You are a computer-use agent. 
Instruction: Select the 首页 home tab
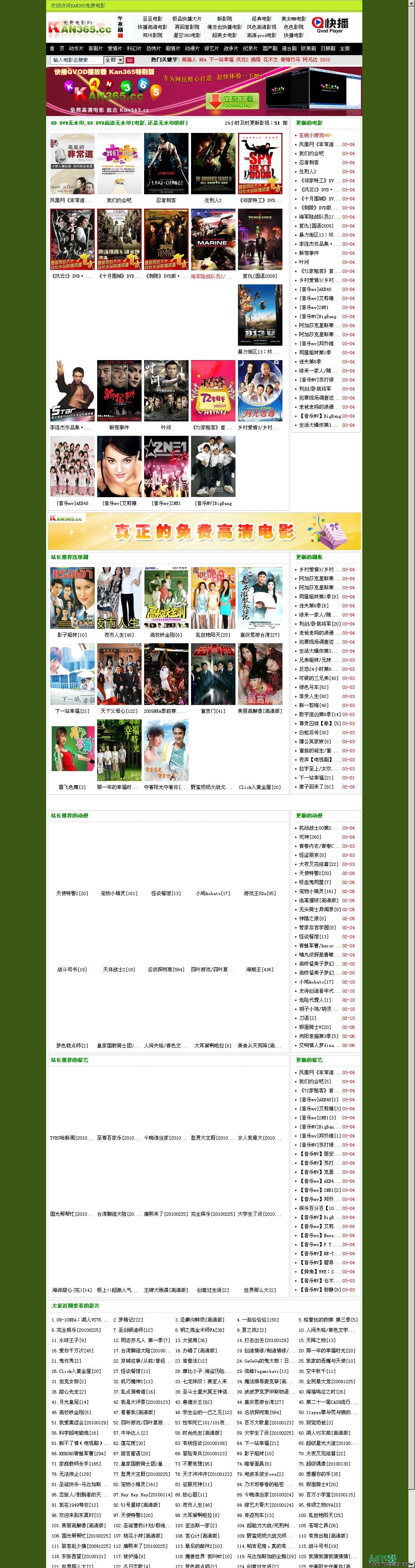pyautogui.click(x=56, y=49)
